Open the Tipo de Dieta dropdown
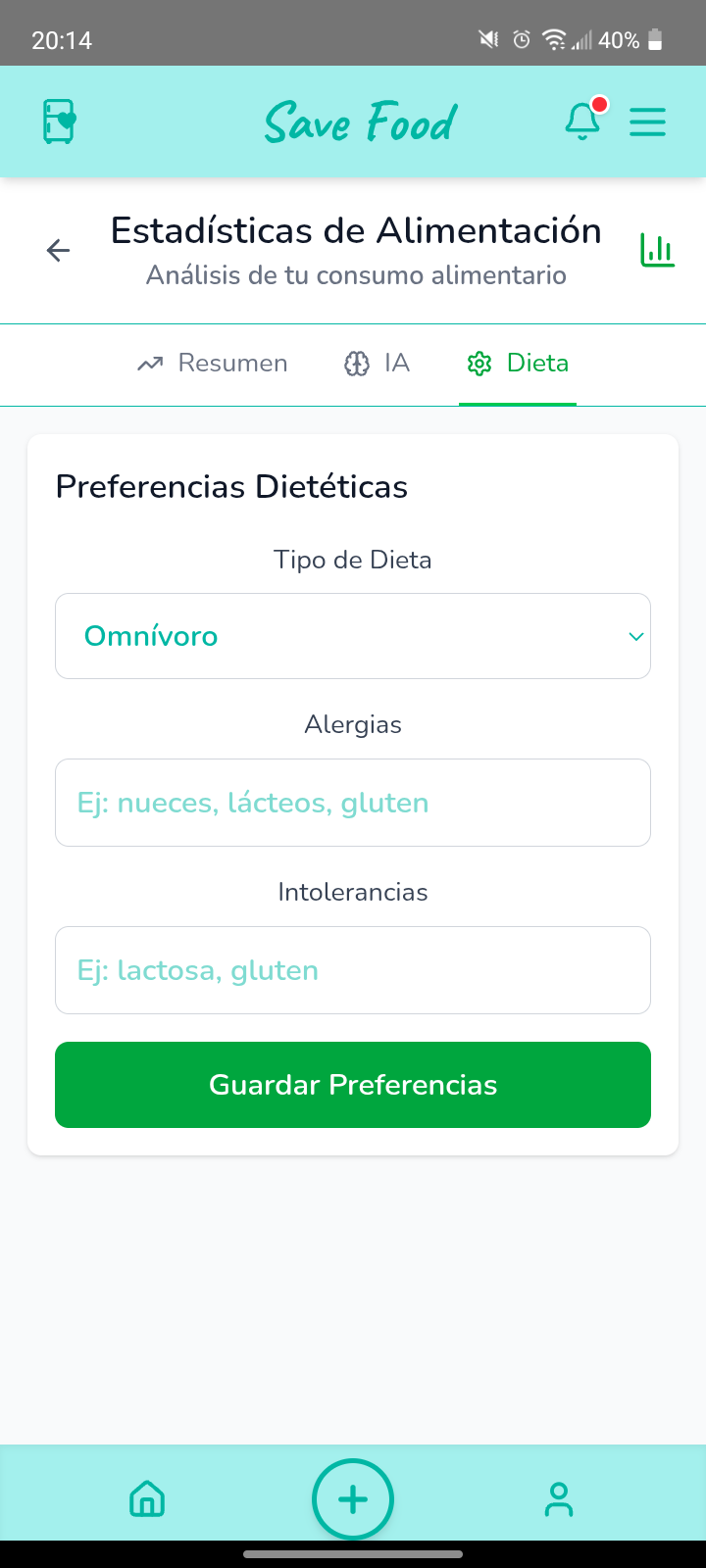The image size is (706, 1568). pyautogui.click(x=353, y=635)
